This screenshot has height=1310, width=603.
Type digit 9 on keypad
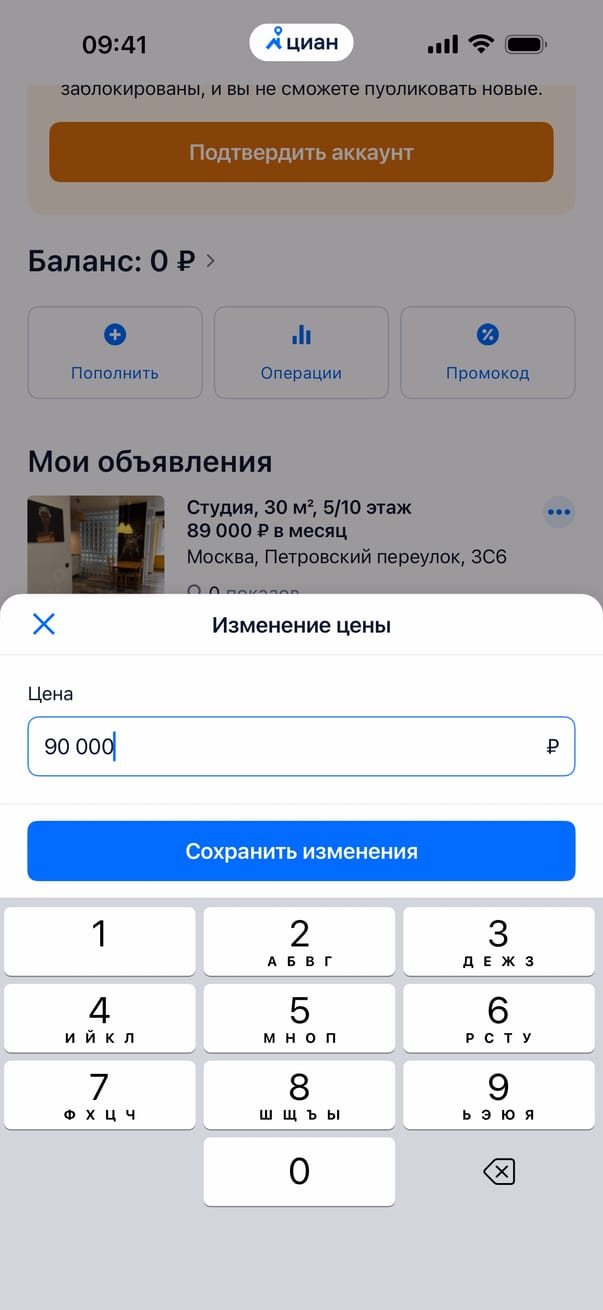click(498, 1094)
